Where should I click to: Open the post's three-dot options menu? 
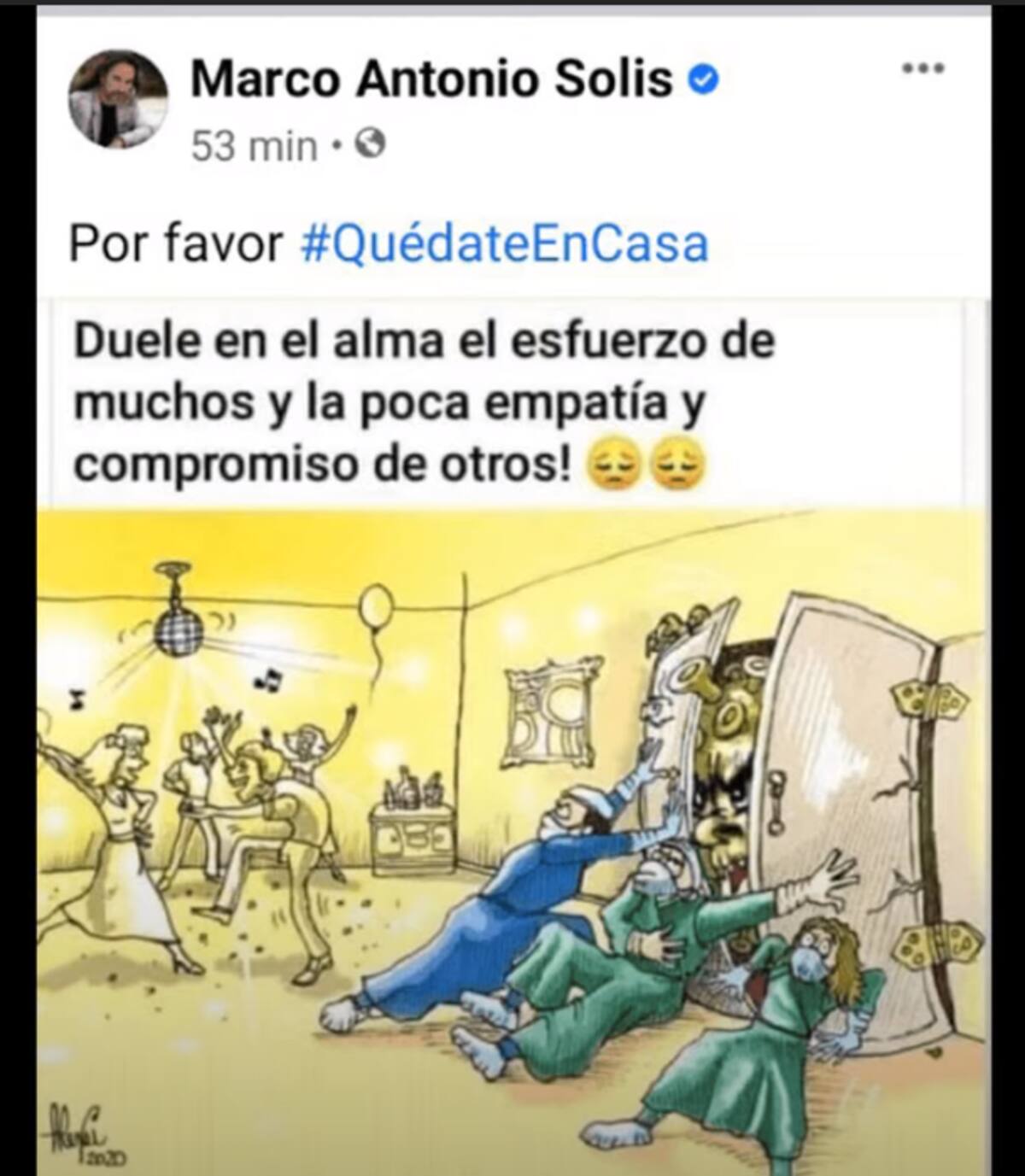tap(924, 69)
